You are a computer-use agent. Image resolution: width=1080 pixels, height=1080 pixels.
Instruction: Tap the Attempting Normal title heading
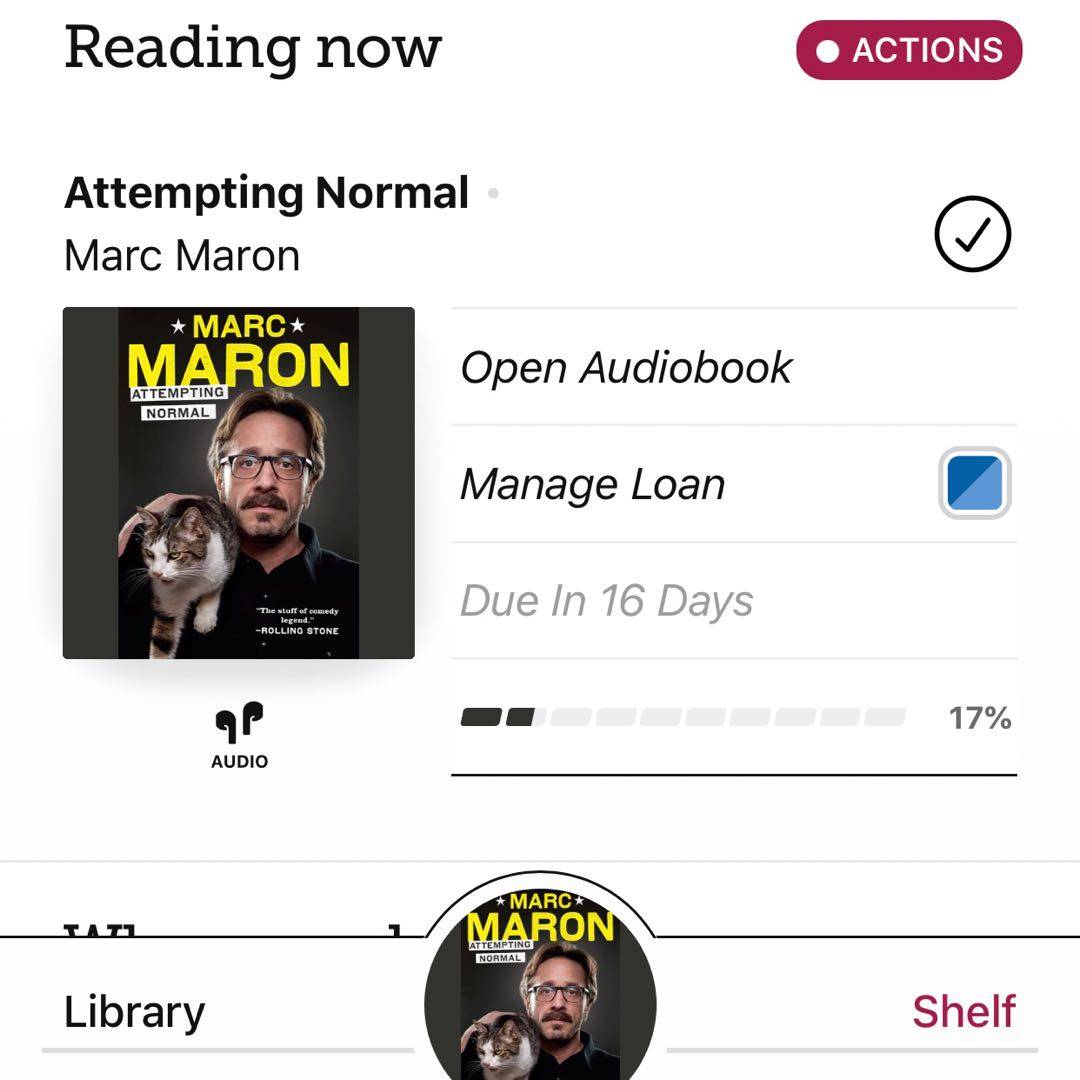[x=266, y=193]
